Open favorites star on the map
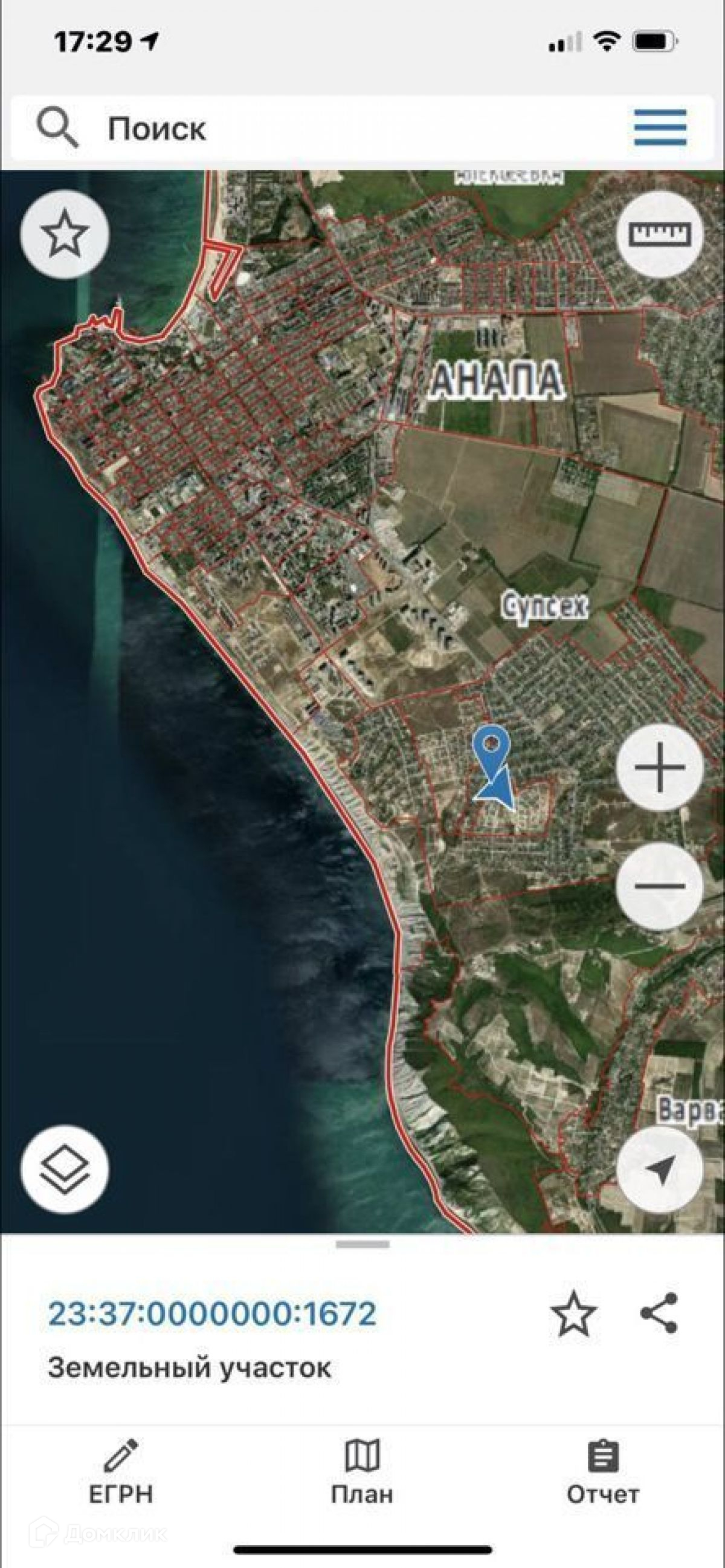The image size is (725, 1568). point(65,235)
